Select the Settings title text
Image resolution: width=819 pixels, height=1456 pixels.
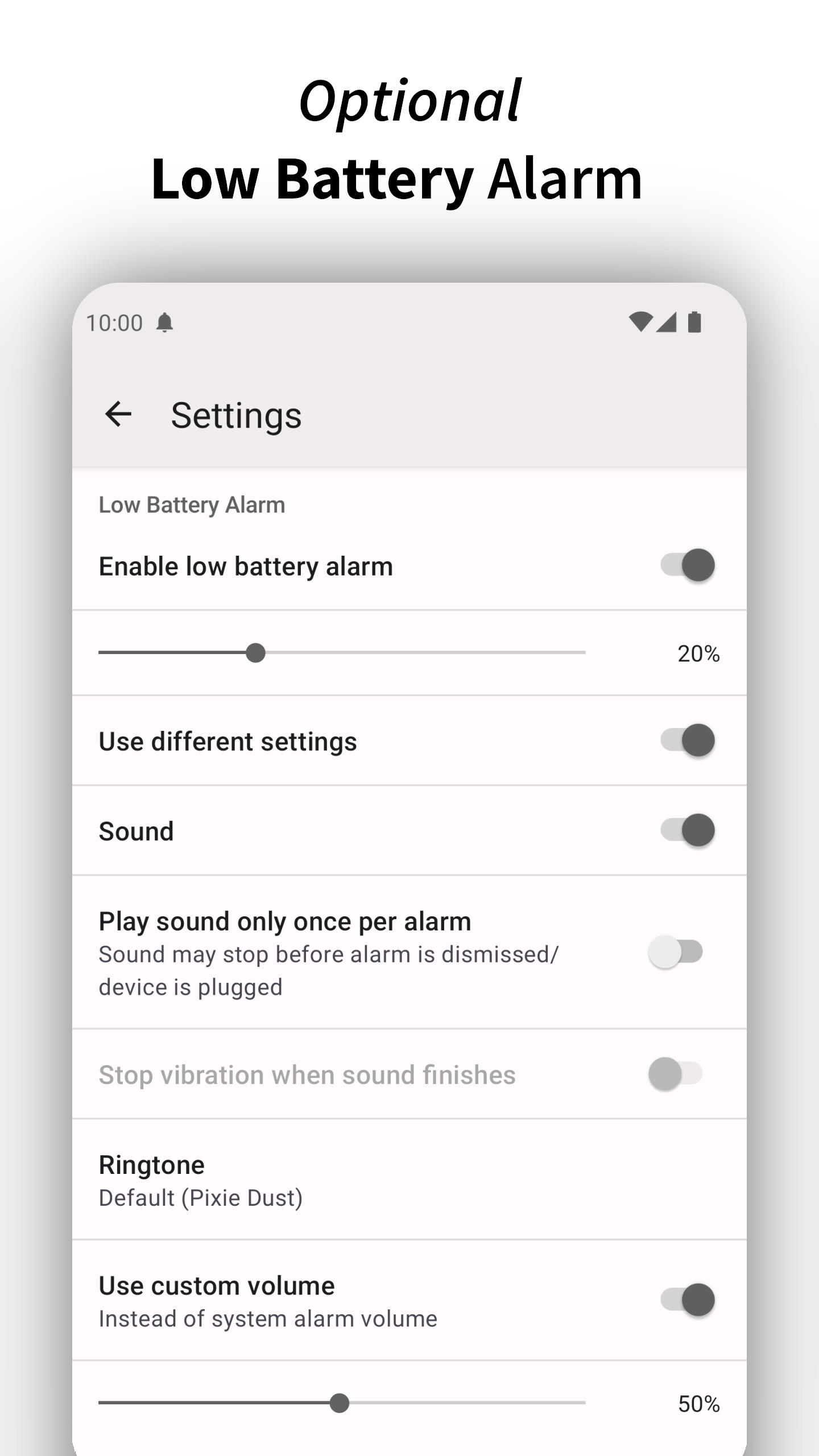point(235,415)
